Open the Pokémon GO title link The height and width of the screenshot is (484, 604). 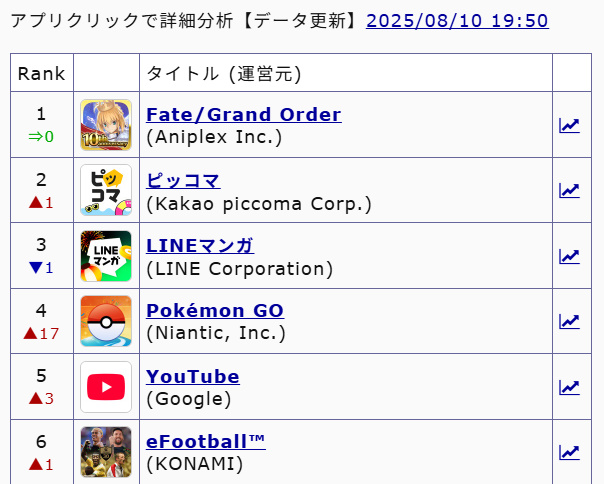[x=215, y=311]
